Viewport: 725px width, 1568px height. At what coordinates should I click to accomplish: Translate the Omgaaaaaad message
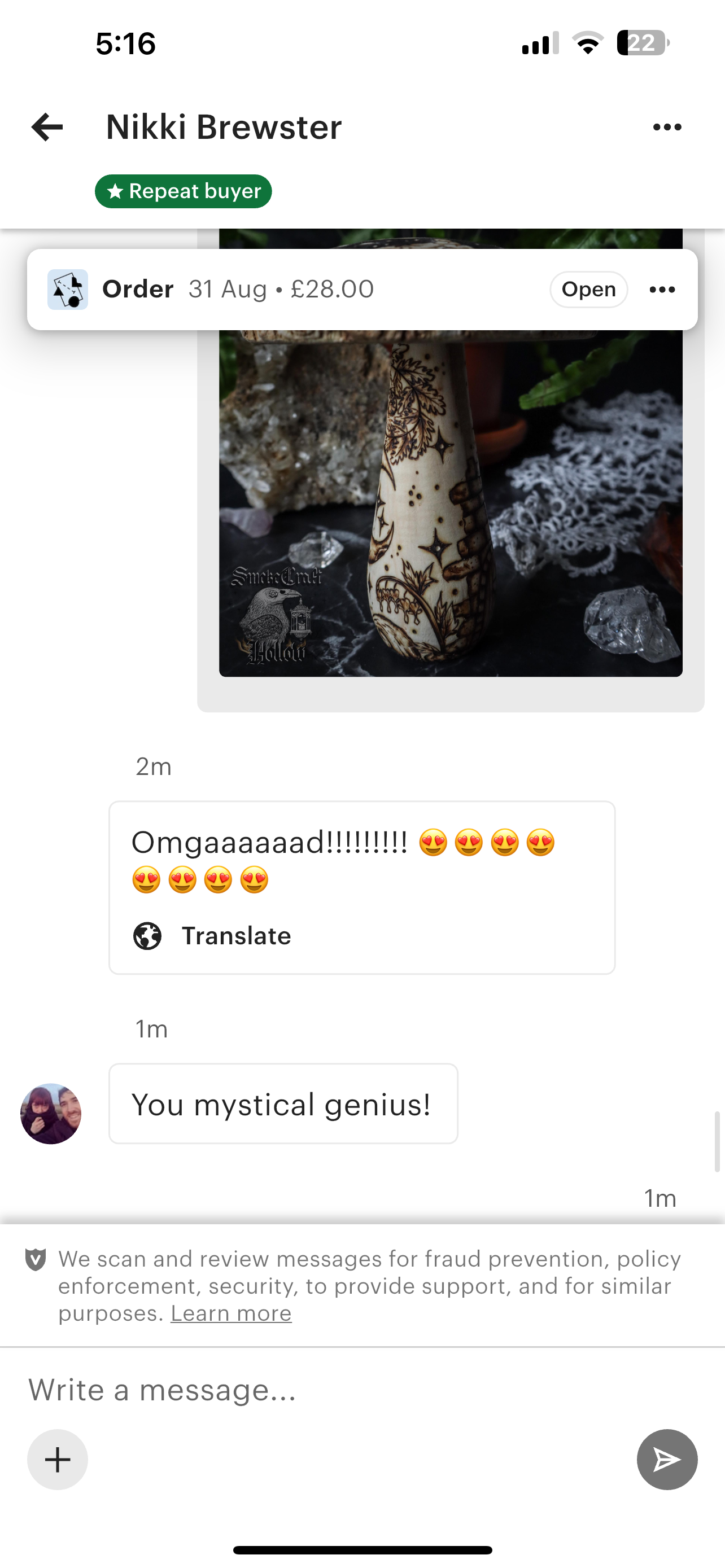tap(235, 936)
